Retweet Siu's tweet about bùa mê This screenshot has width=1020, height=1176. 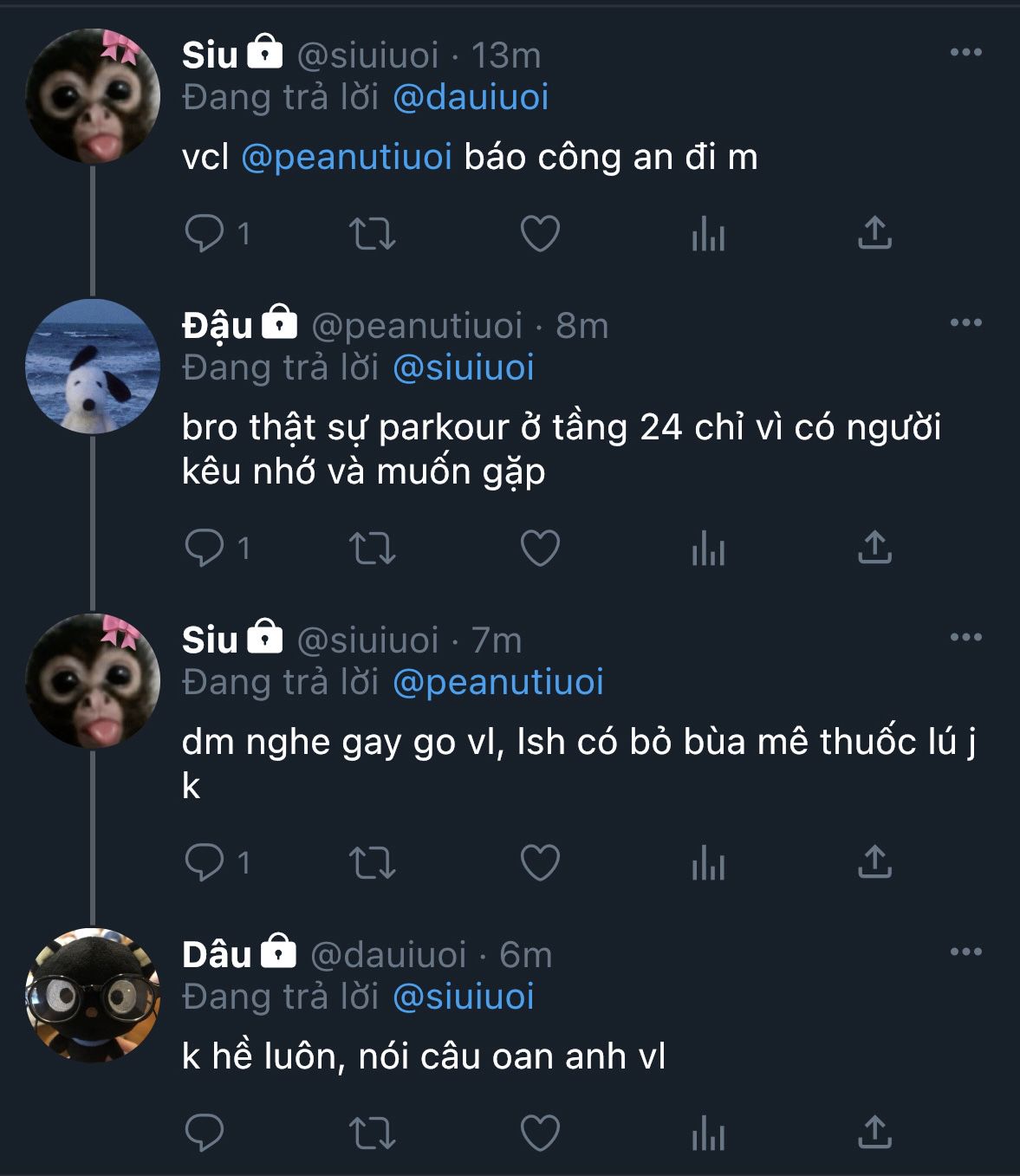tap(372, 862)
